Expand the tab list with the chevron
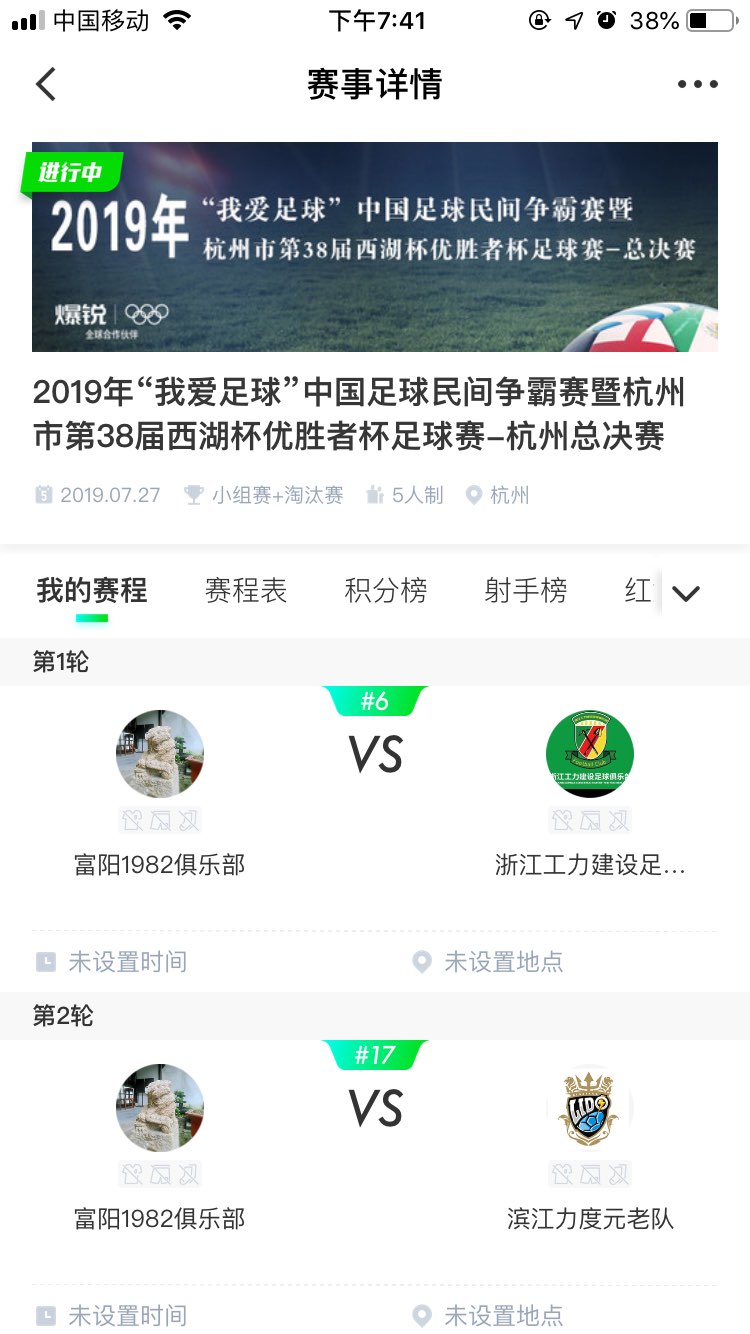The width and height of the screenshot is (750, 1334). click(x=686, y=593)
